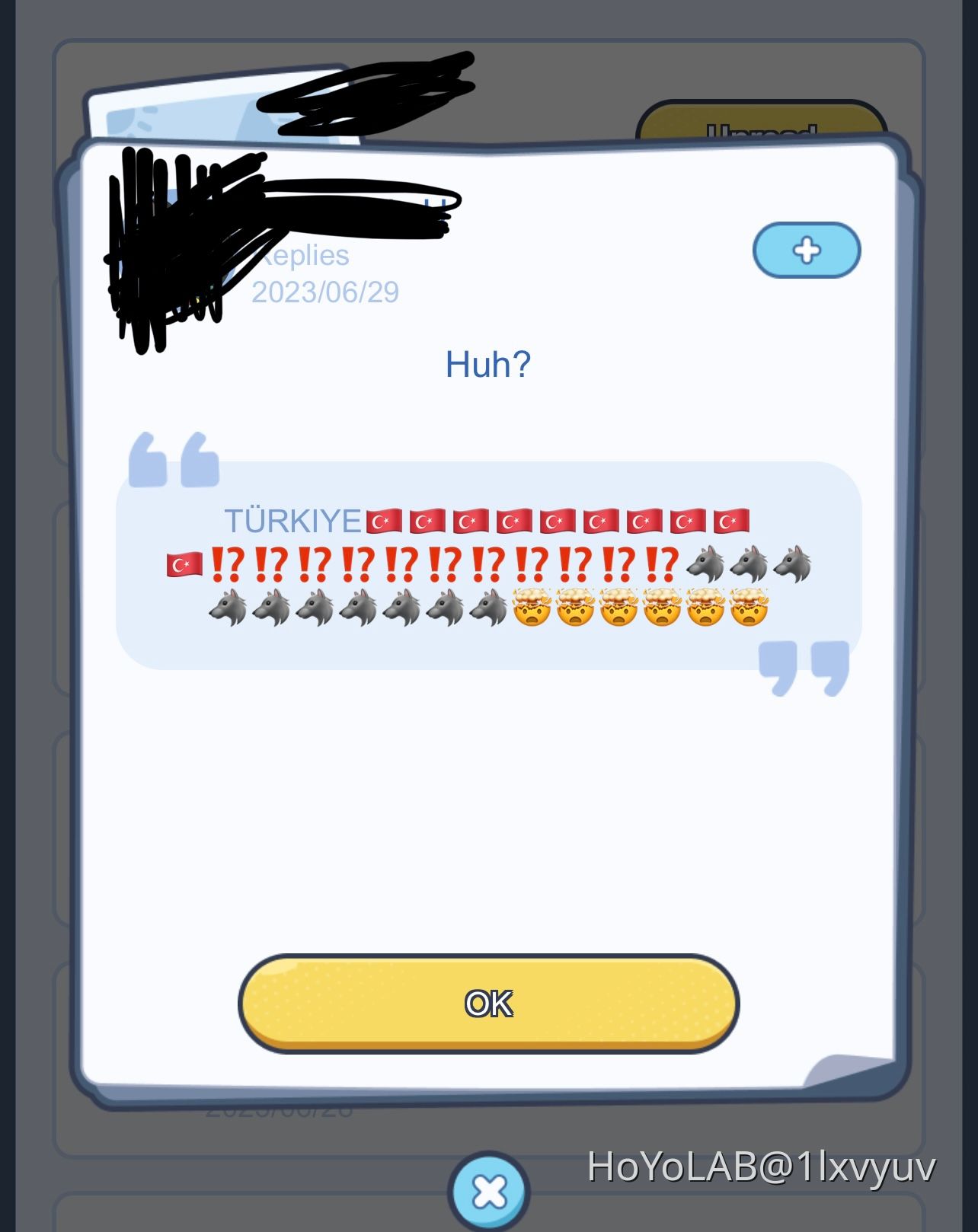Tap the blue plus button
Image resolution: width=978 pixels, height=1232 pixels.
[x=806, y=250]
